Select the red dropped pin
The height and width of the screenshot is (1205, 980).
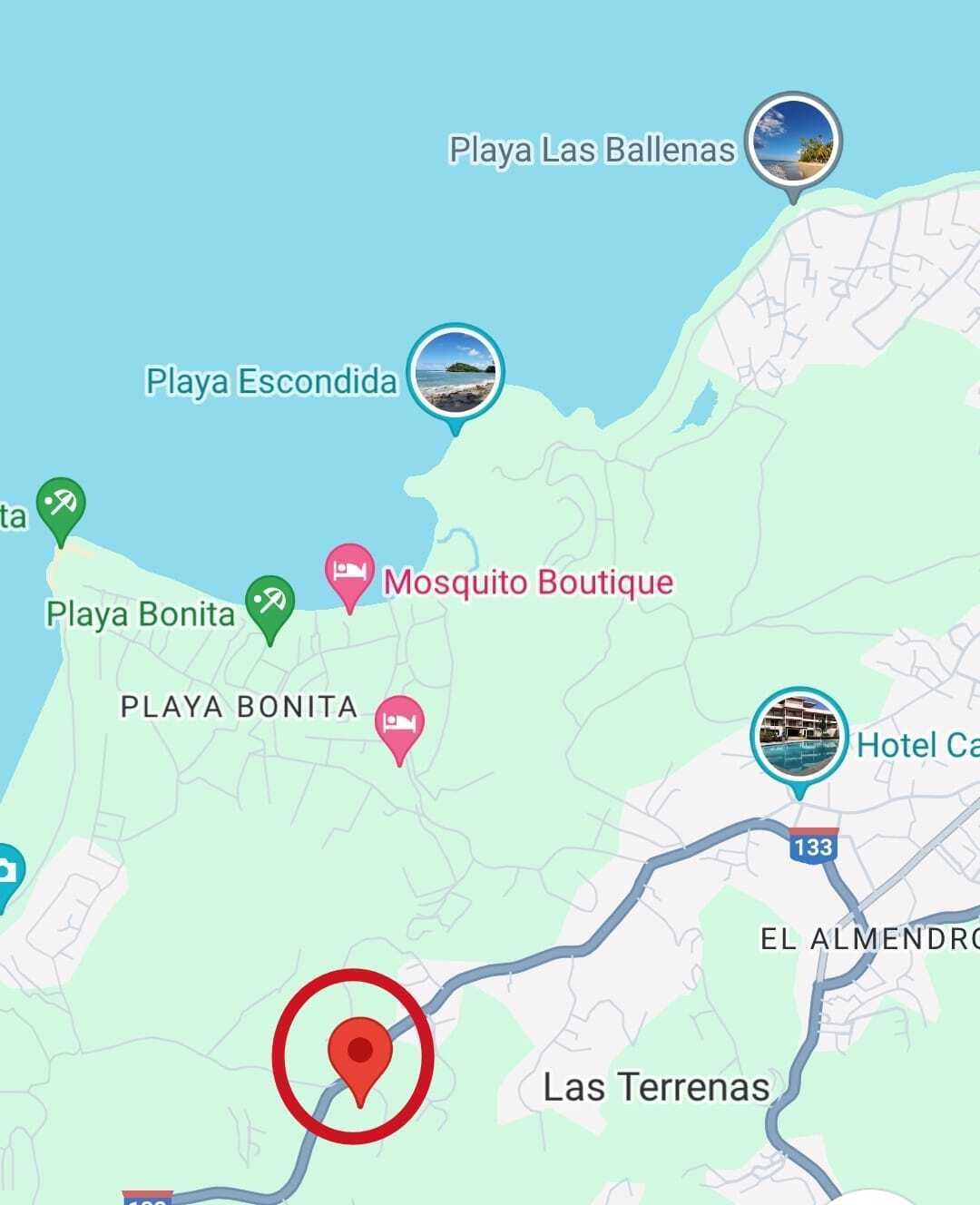click(360, 1053)
